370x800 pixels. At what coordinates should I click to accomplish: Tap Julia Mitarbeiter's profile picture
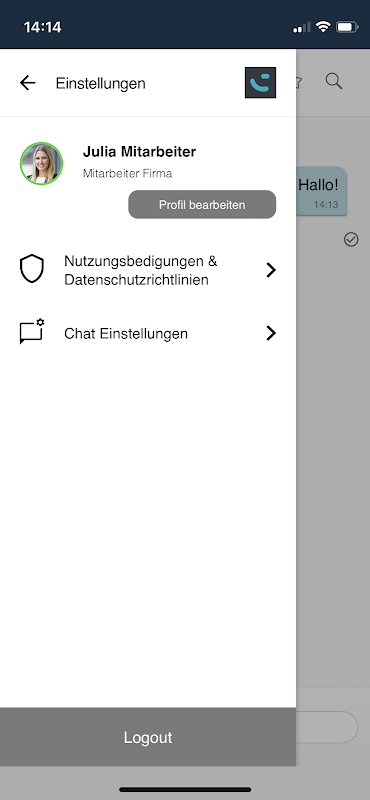click(x=41, y=163)
